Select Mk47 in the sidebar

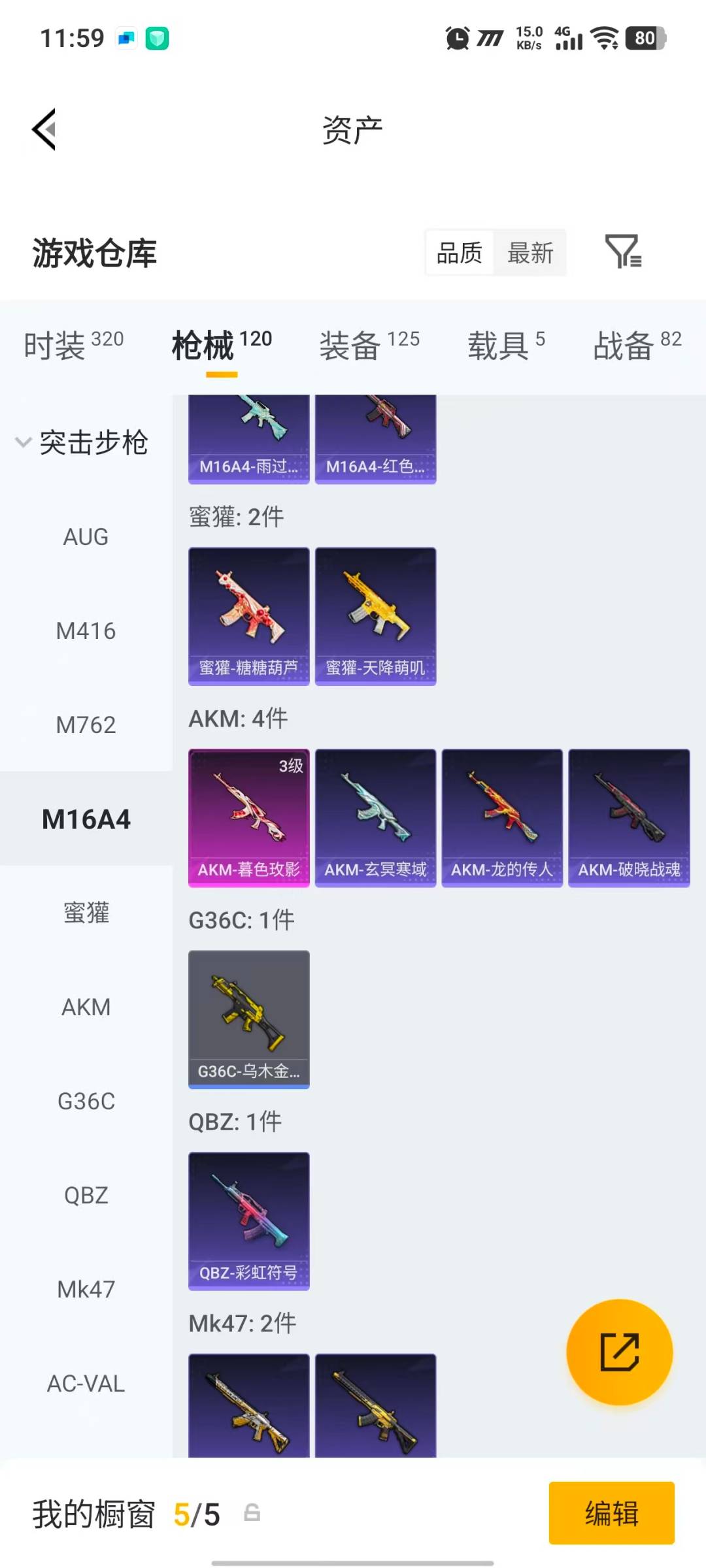(x=86, y=1289)
